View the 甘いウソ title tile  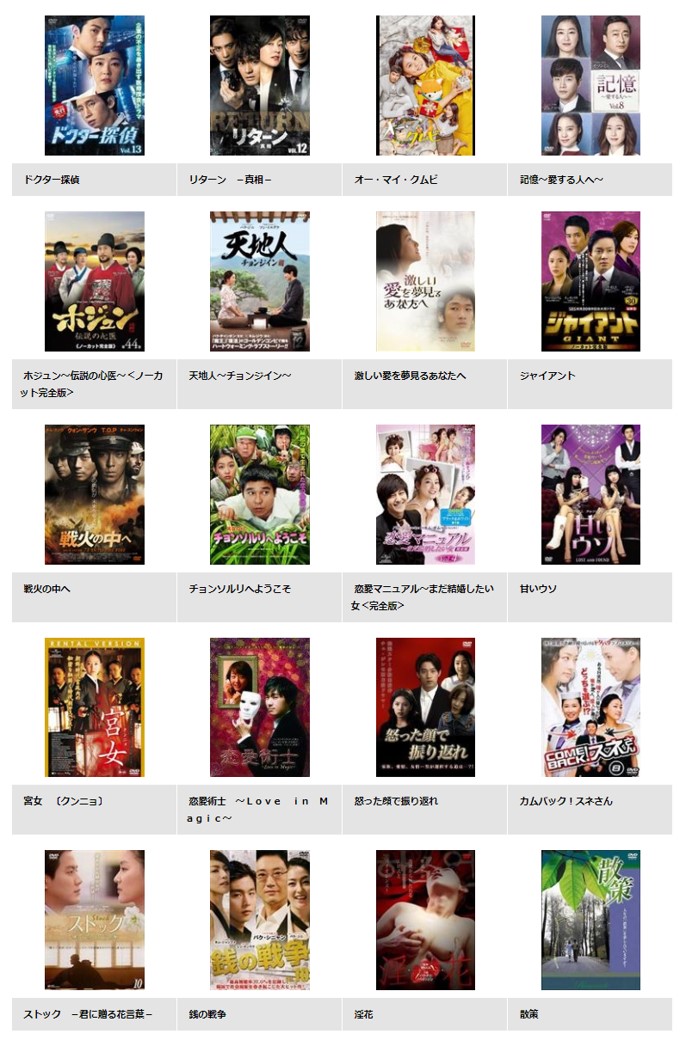(590, 494)
